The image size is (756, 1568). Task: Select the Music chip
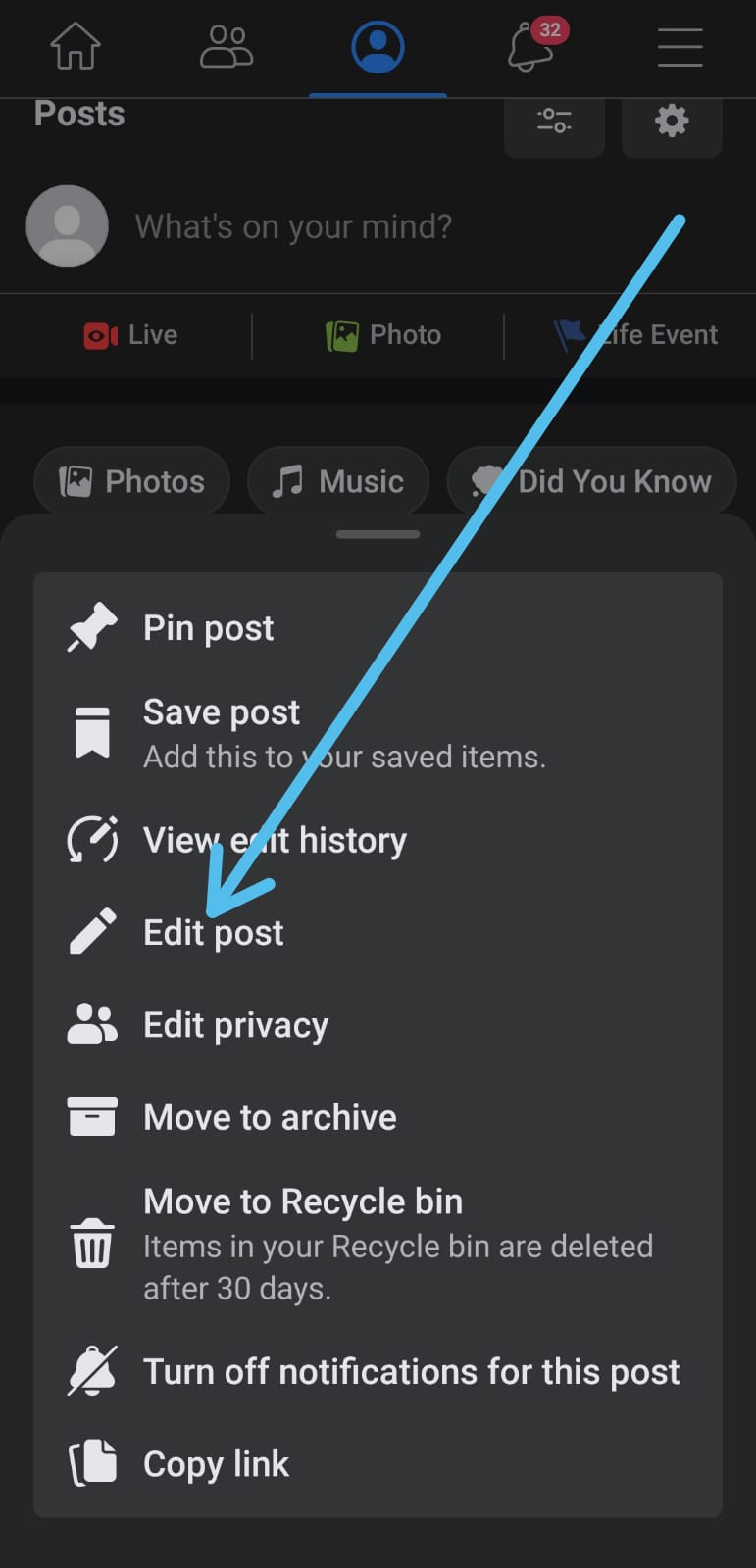(337, 481)
